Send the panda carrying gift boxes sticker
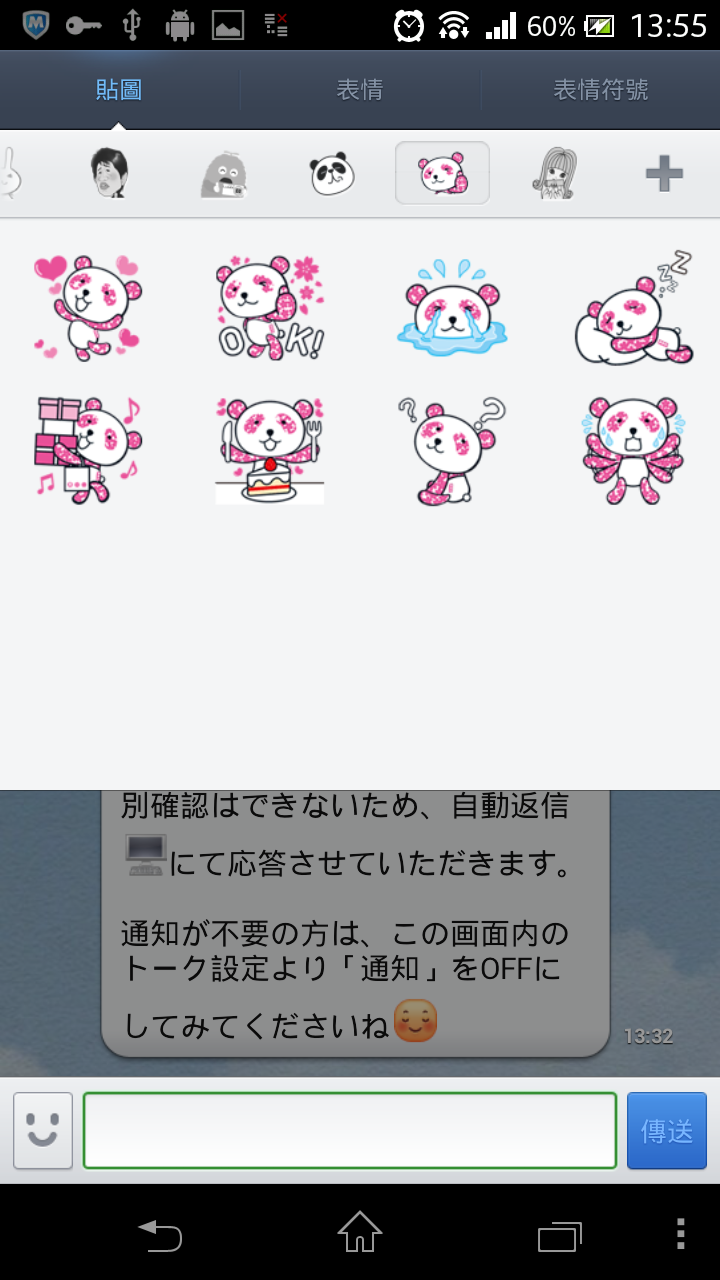This screenshot has height=1280, width=720. 88,450
